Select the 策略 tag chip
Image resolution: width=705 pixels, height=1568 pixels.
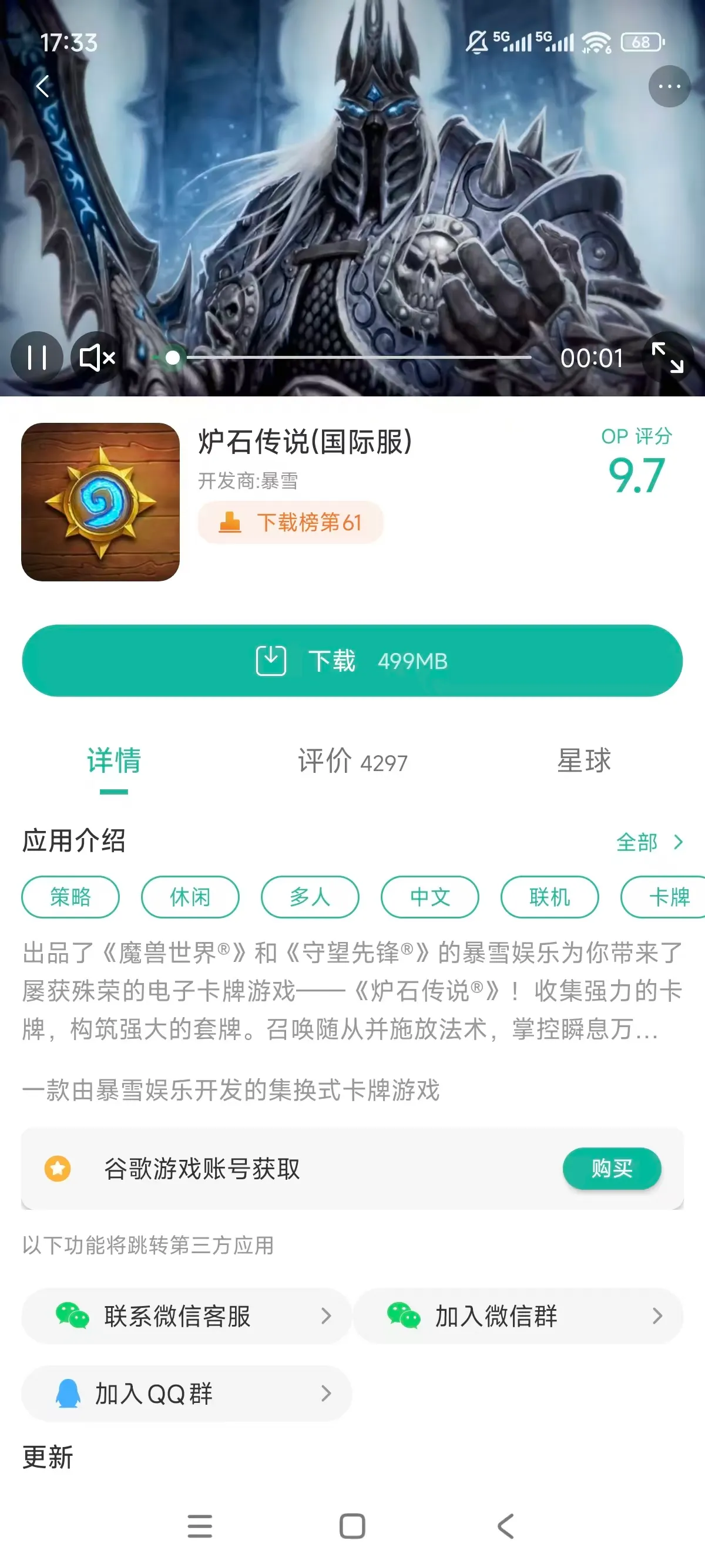pyautogui.click(x=70, y=897)
